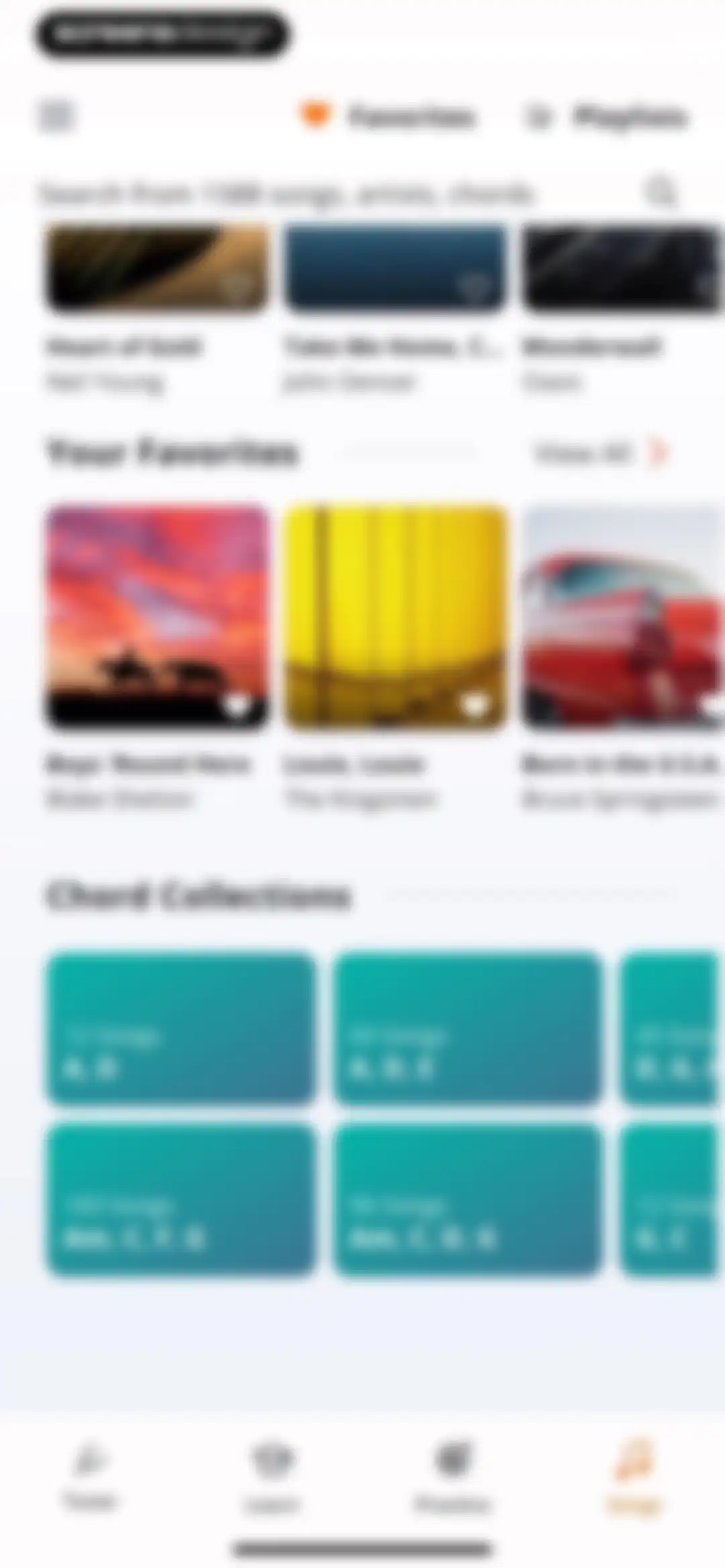Screen dimensions: 725x1568
Task: Switch to the Tuner tab
Action: coord(91,1477)
